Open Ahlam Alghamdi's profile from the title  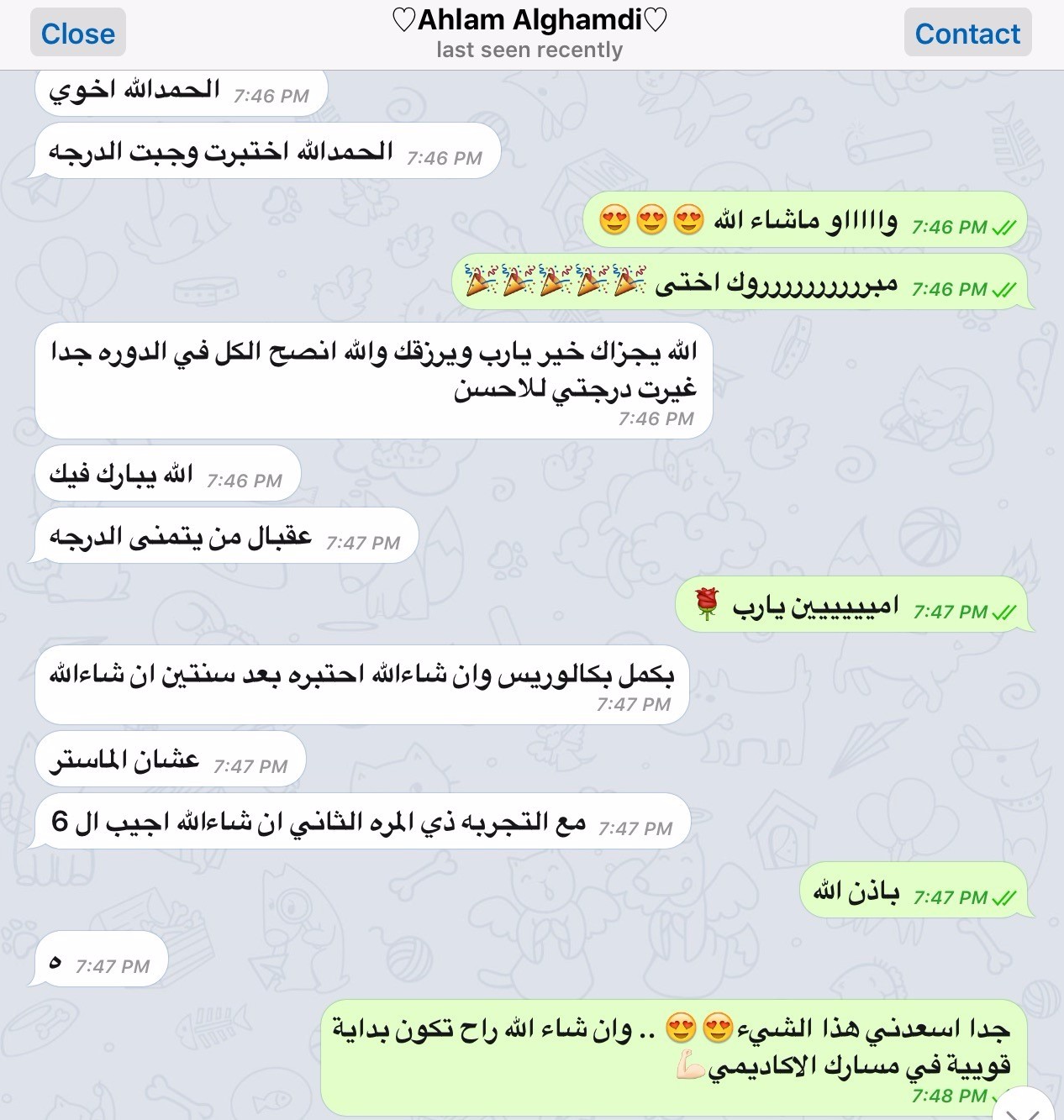[529, 21]
